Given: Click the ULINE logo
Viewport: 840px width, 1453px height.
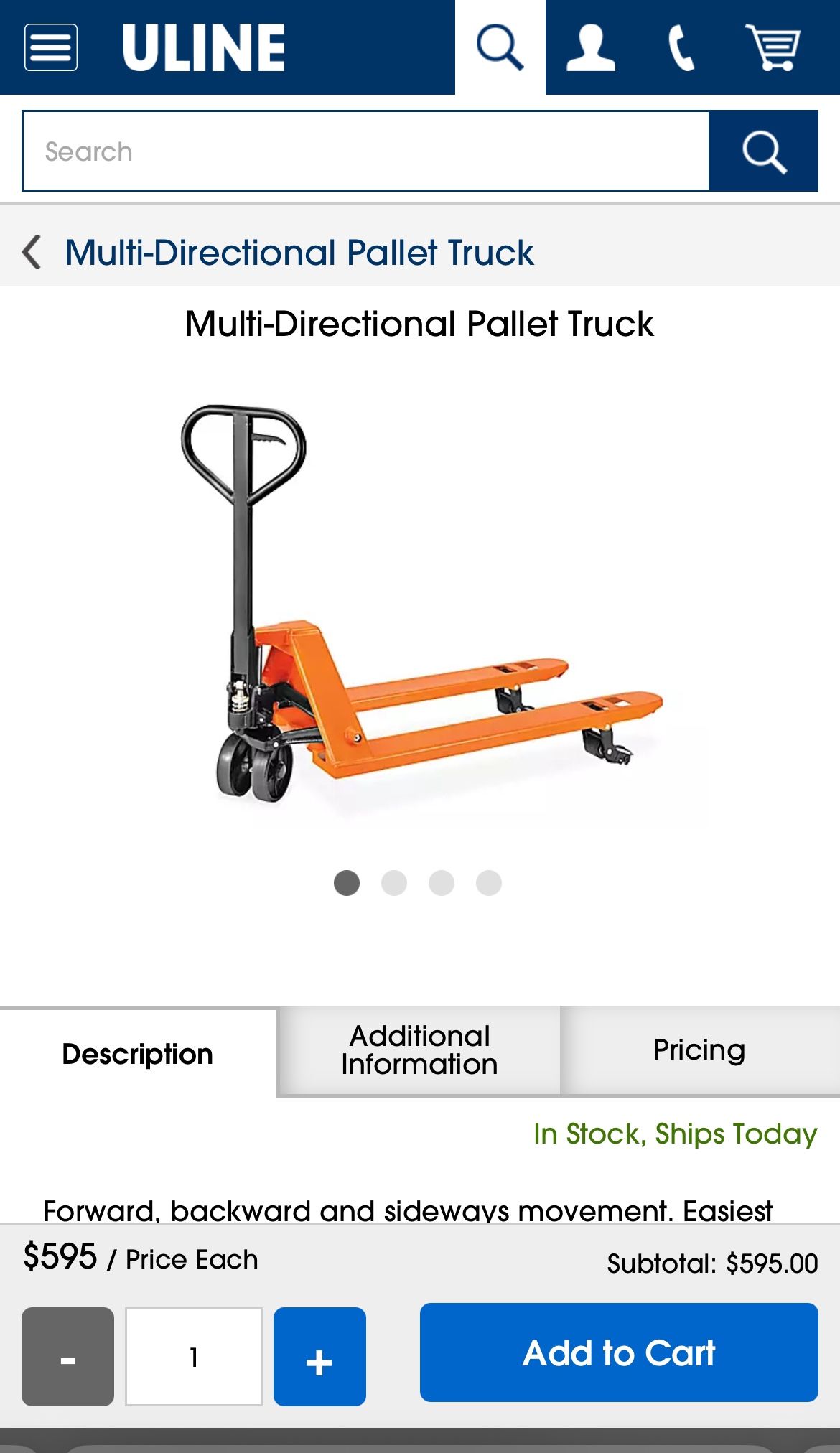Looking at the screenshot, I should [203, 46].
